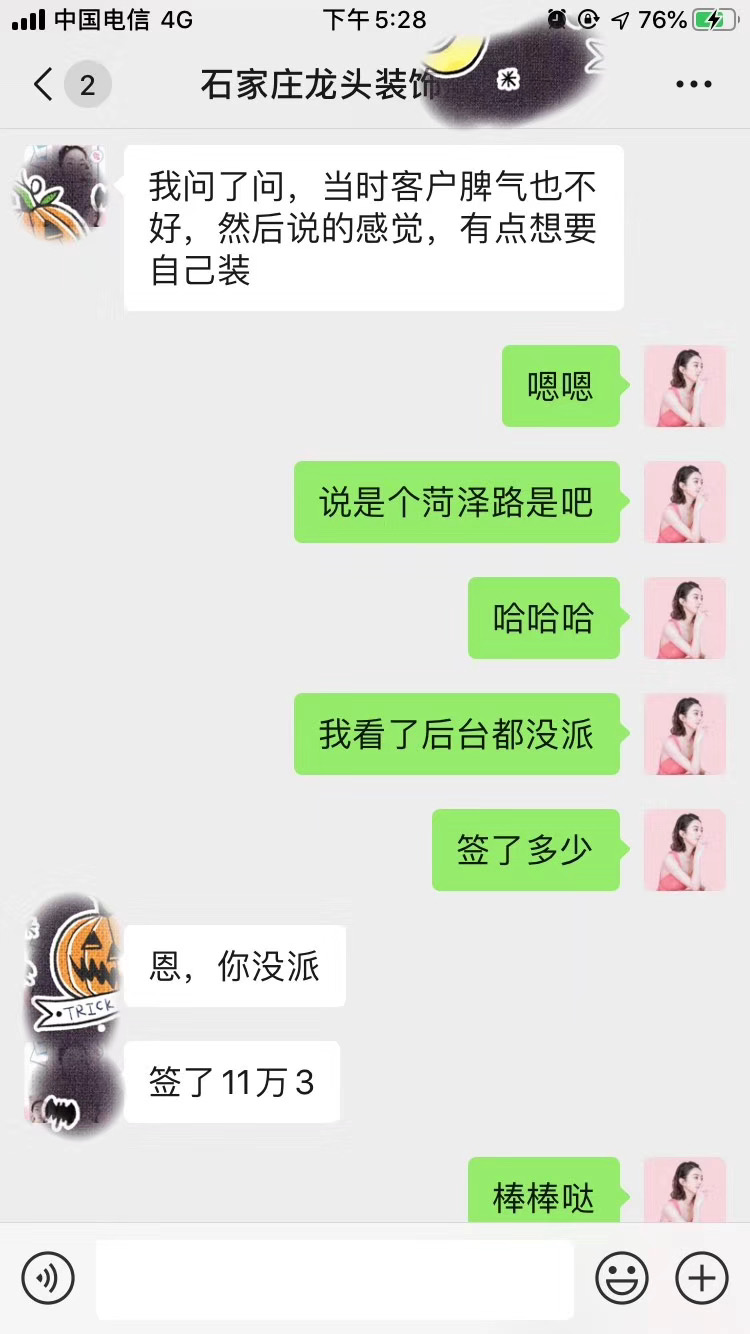The width and height of the screenshot is (750, 1334).
Task: Open the emoji sticker panel
Action: (x=621, y=1277)
